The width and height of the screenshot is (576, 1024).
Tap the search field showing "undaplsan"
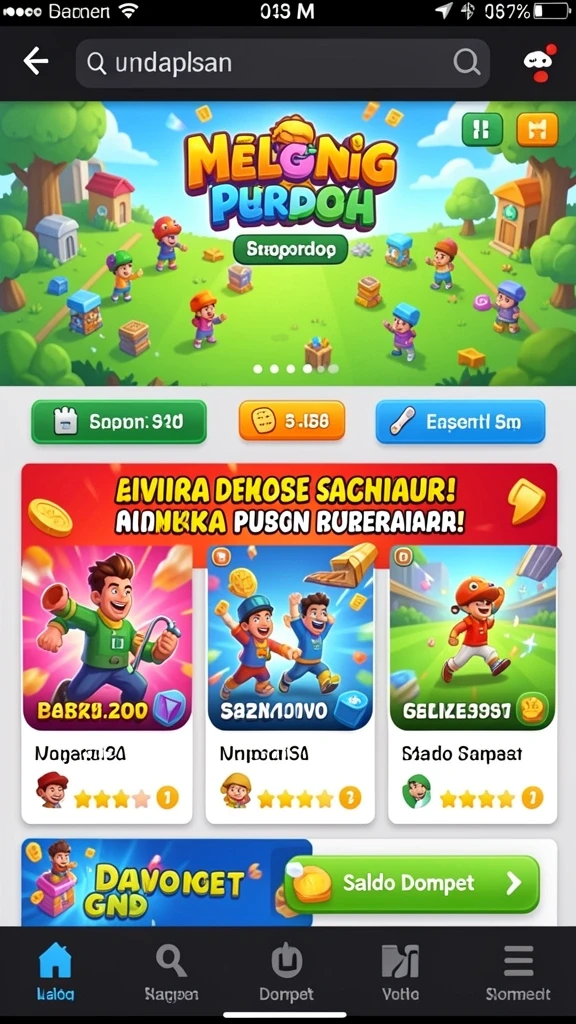tap(282, 63)
